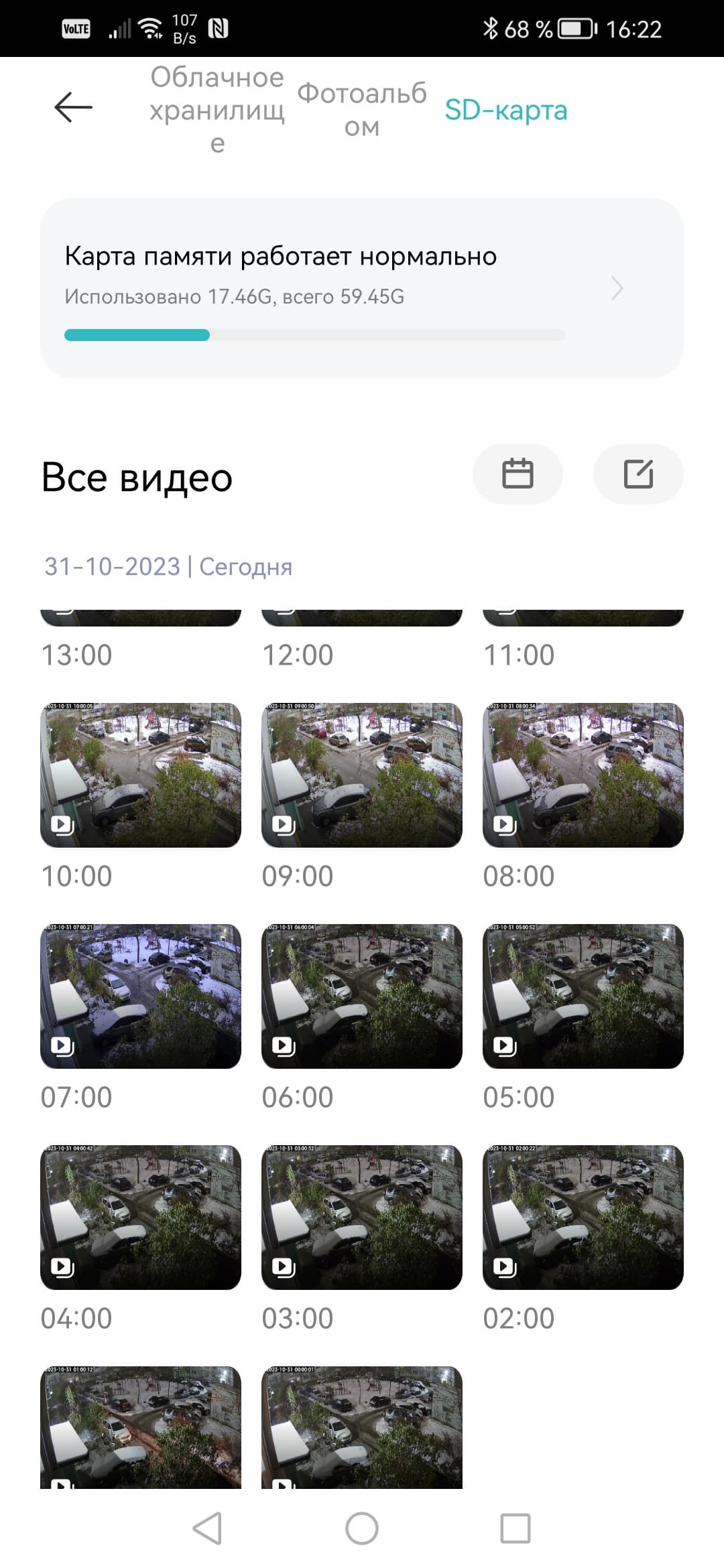Play the 02:00 video recording
The width and height of the screenshot is (724, 1568).
[583, 1218]
